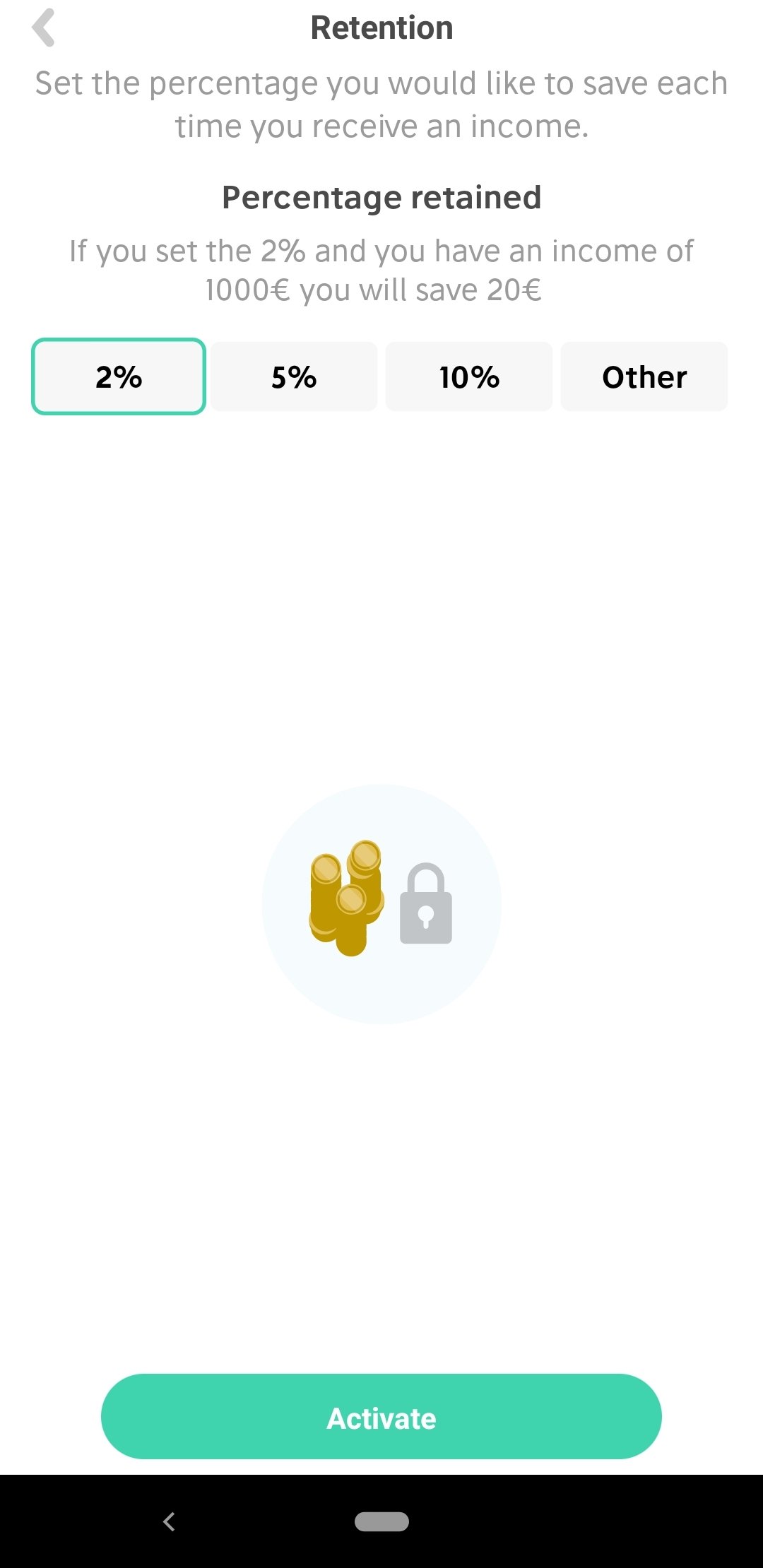This screenshot has height=1568, width=763.
Task: Pick the Other percentage option
Action: tap(644, 376)
